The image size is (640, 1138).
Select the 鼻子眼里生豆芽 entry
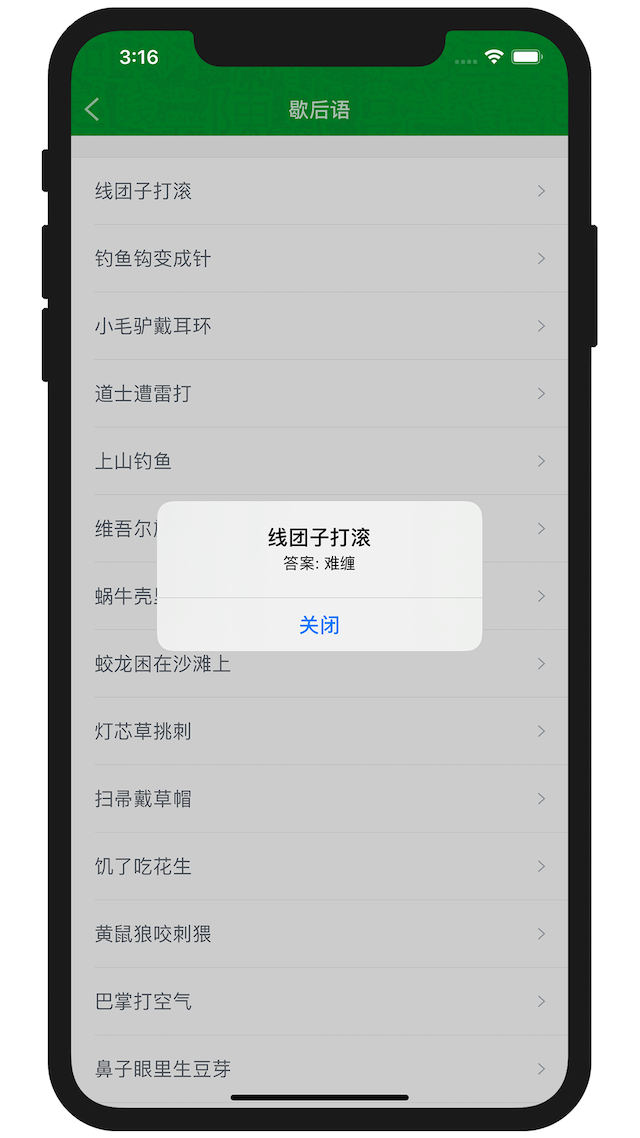pyautogui.click(x=319, y=1068)
